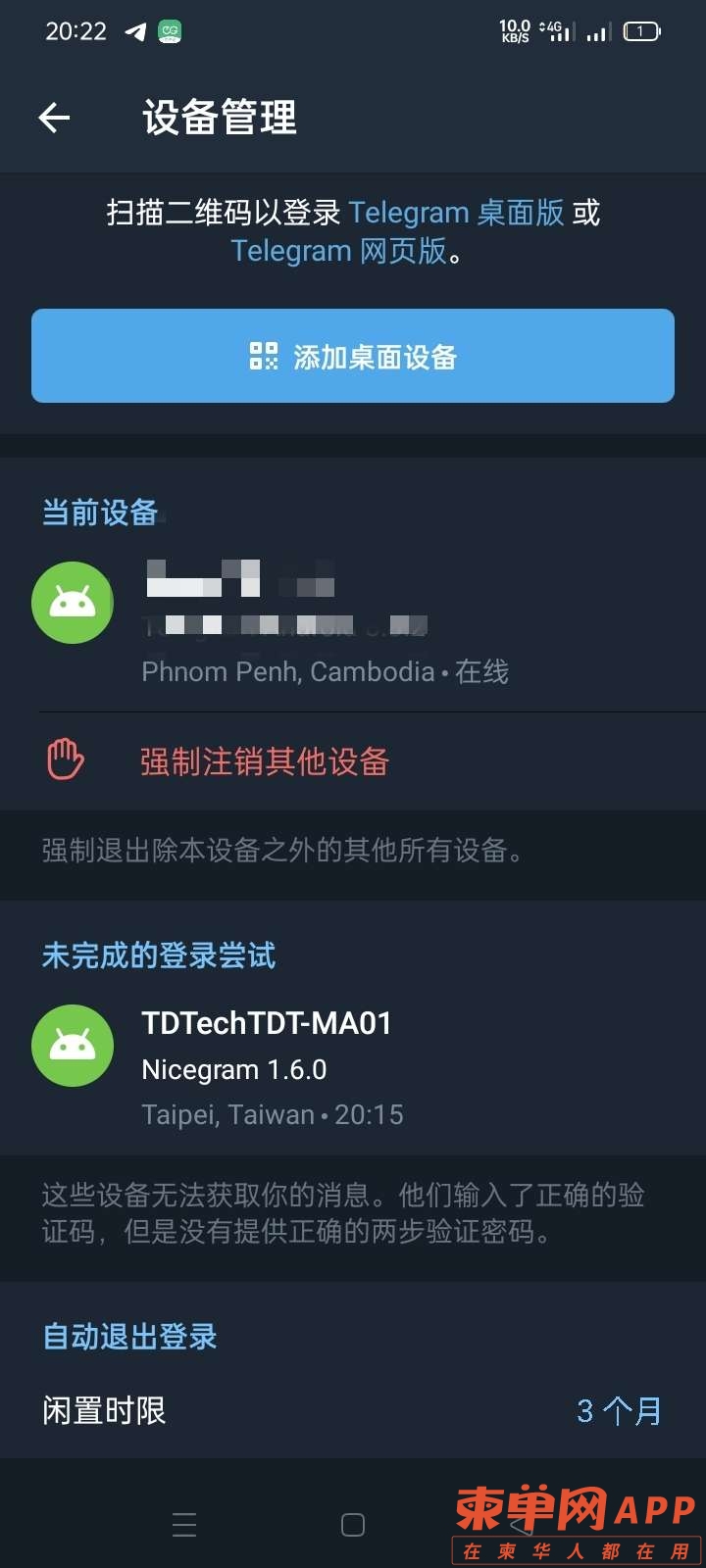This screenshot has width=706, height=1568.
Task: Tap 添加桌面设备 button
Action: point(353,357)
